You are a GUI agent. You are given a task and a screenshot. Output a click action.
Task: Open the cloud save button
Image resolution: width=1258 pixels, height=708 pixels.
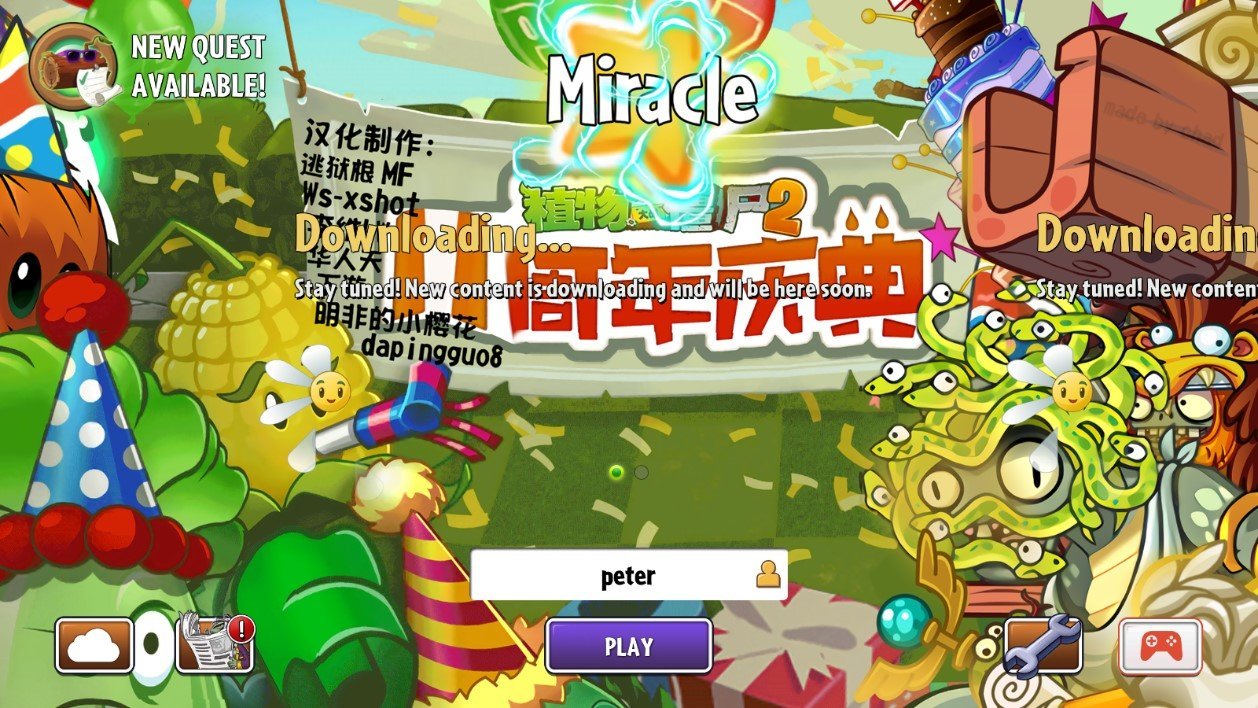[x=95, y=646]
